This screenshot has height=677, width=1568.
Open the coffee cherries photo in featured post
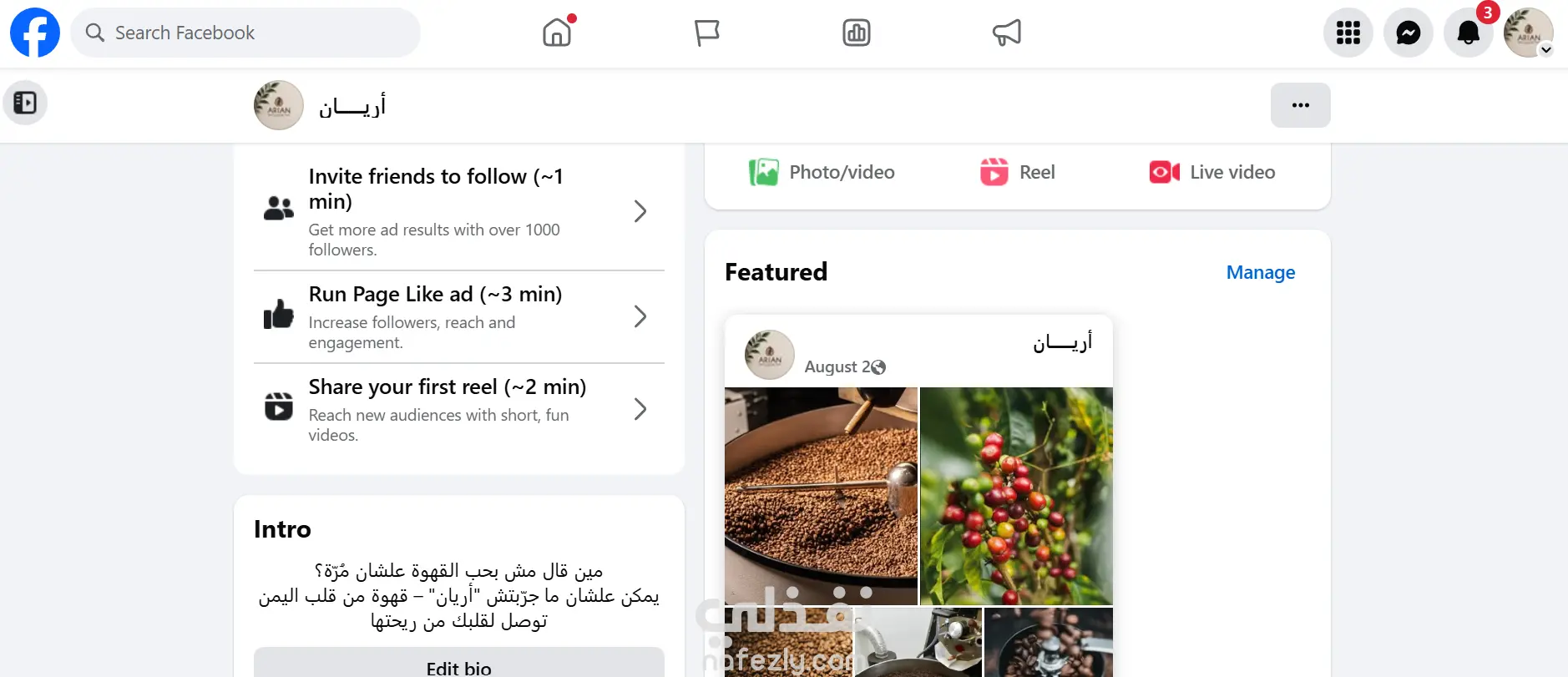click(1016, 496)
